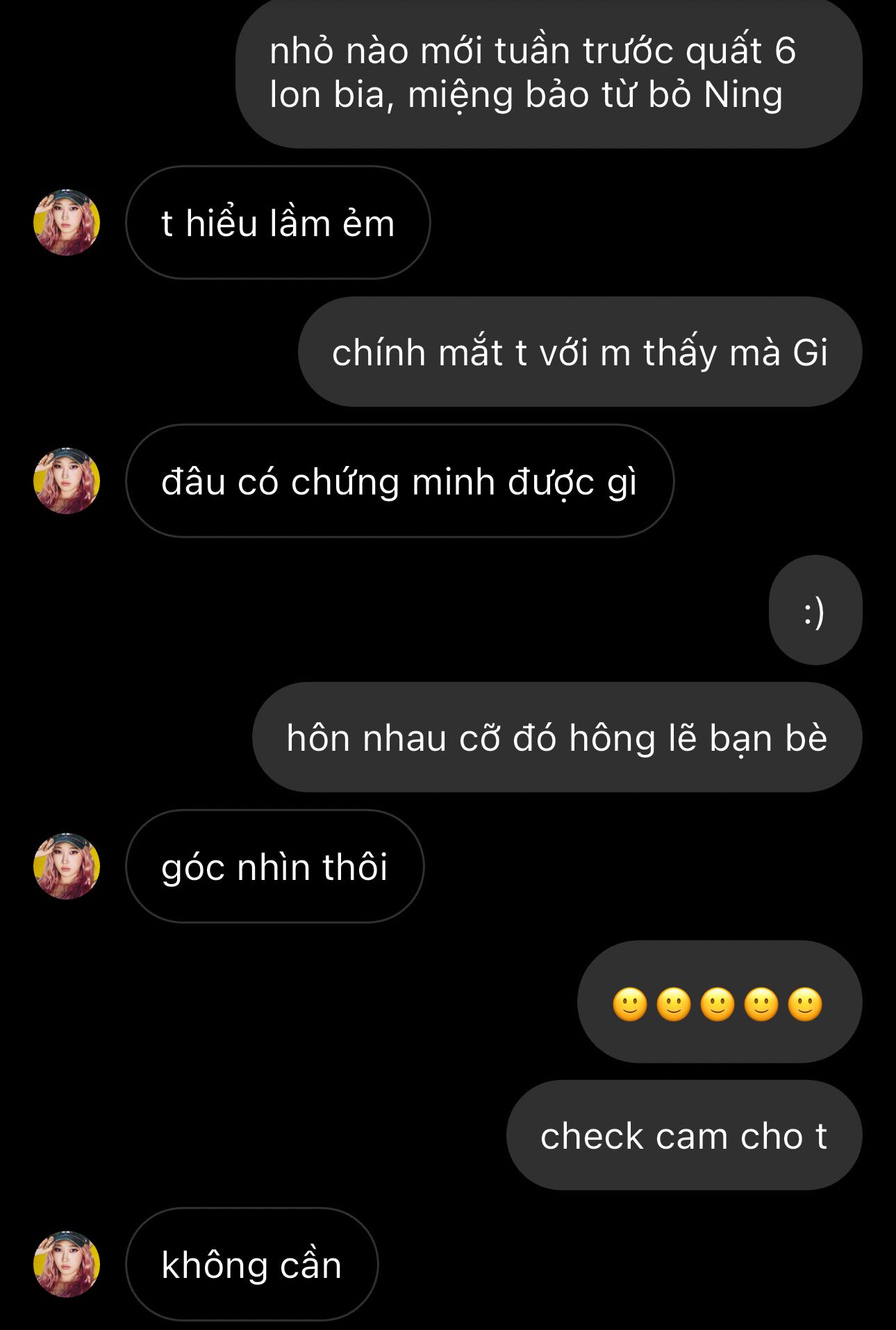Tap avatar next to "đâu có chứng minh được gì"
Screen dimensions: 896x1330
[67, 481]
